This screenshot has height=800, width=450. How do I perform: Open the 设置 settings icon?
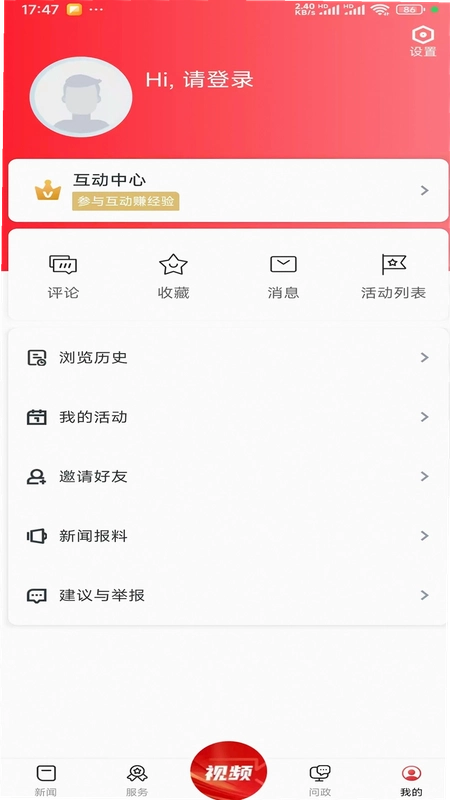coord(423,41)
